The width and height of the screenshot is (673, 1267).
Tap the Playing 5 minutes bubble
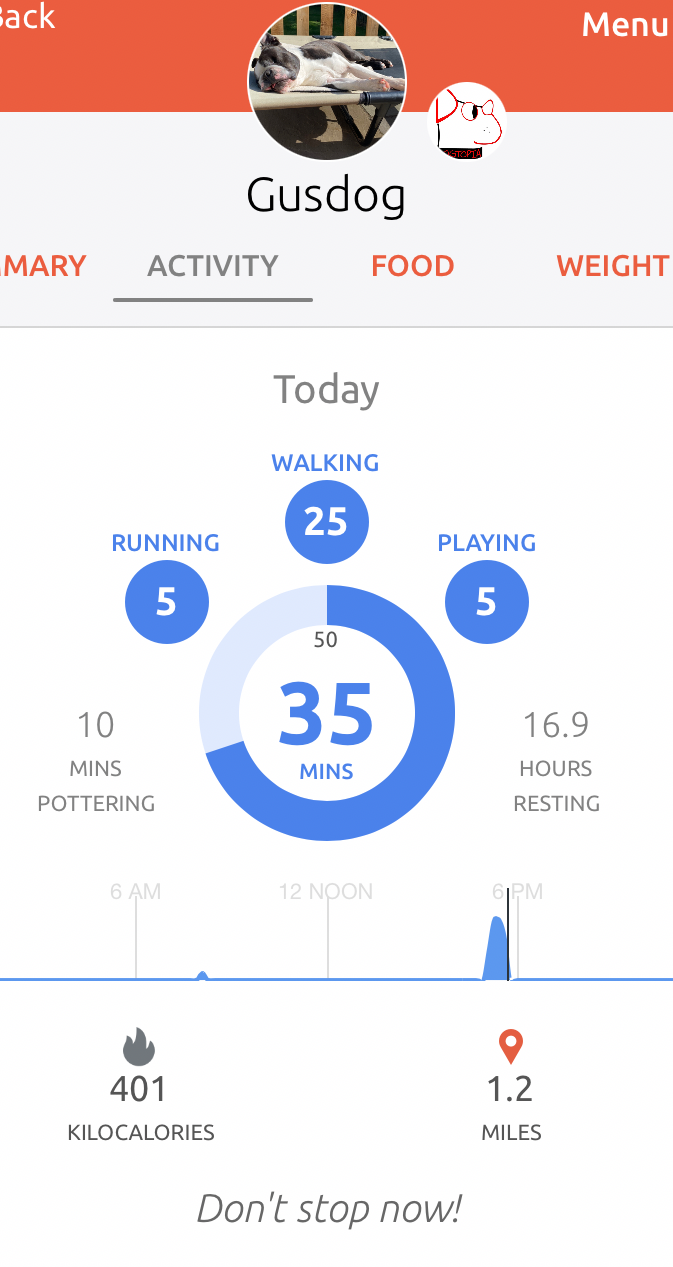(x=486, y=601)
